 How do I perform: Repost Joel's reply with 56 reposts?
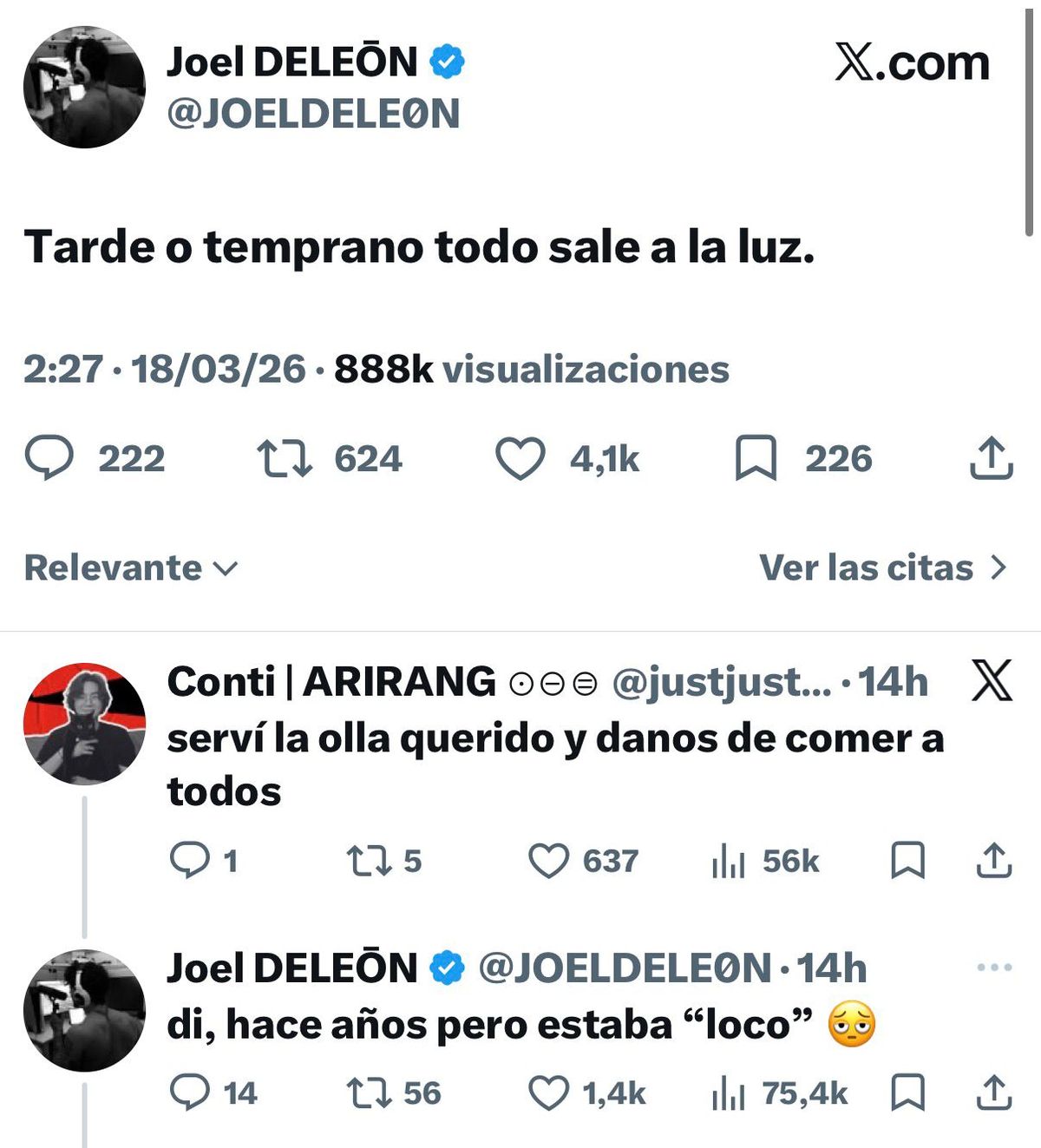[x=367, y=1093]
